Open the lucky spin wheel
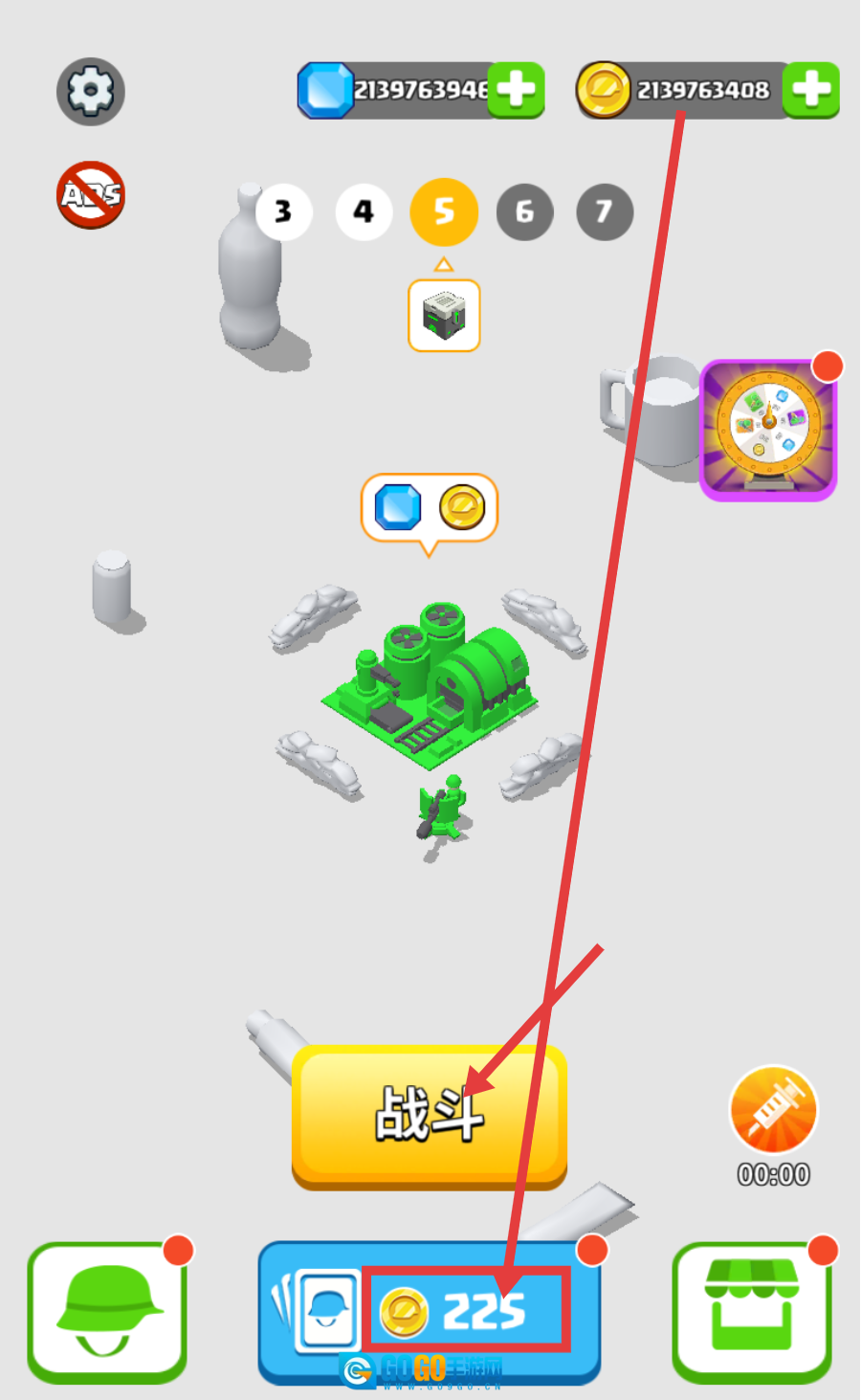Screen dimensions: 861x1400 point(768,430)
